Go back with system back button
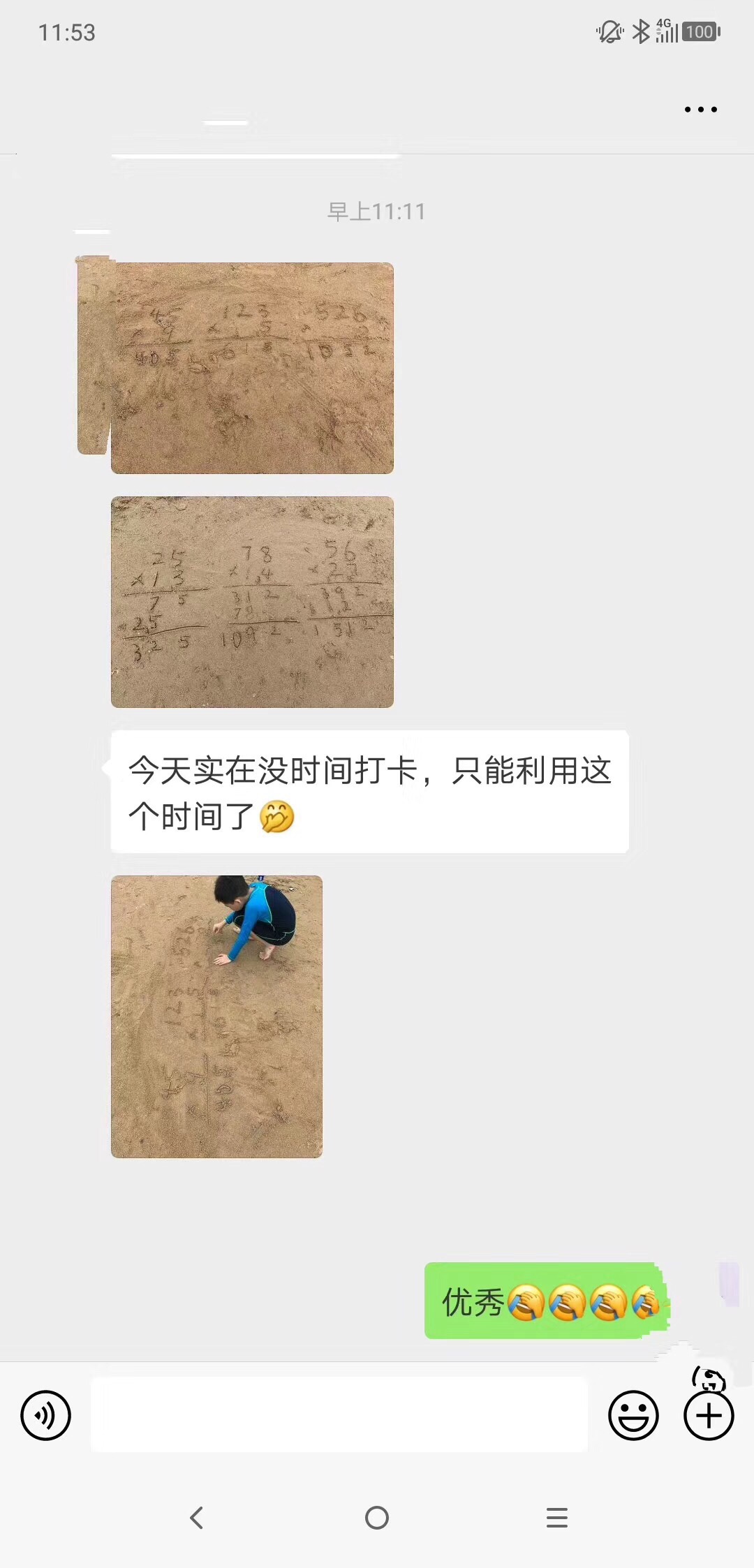 [x=197, y=1517]
